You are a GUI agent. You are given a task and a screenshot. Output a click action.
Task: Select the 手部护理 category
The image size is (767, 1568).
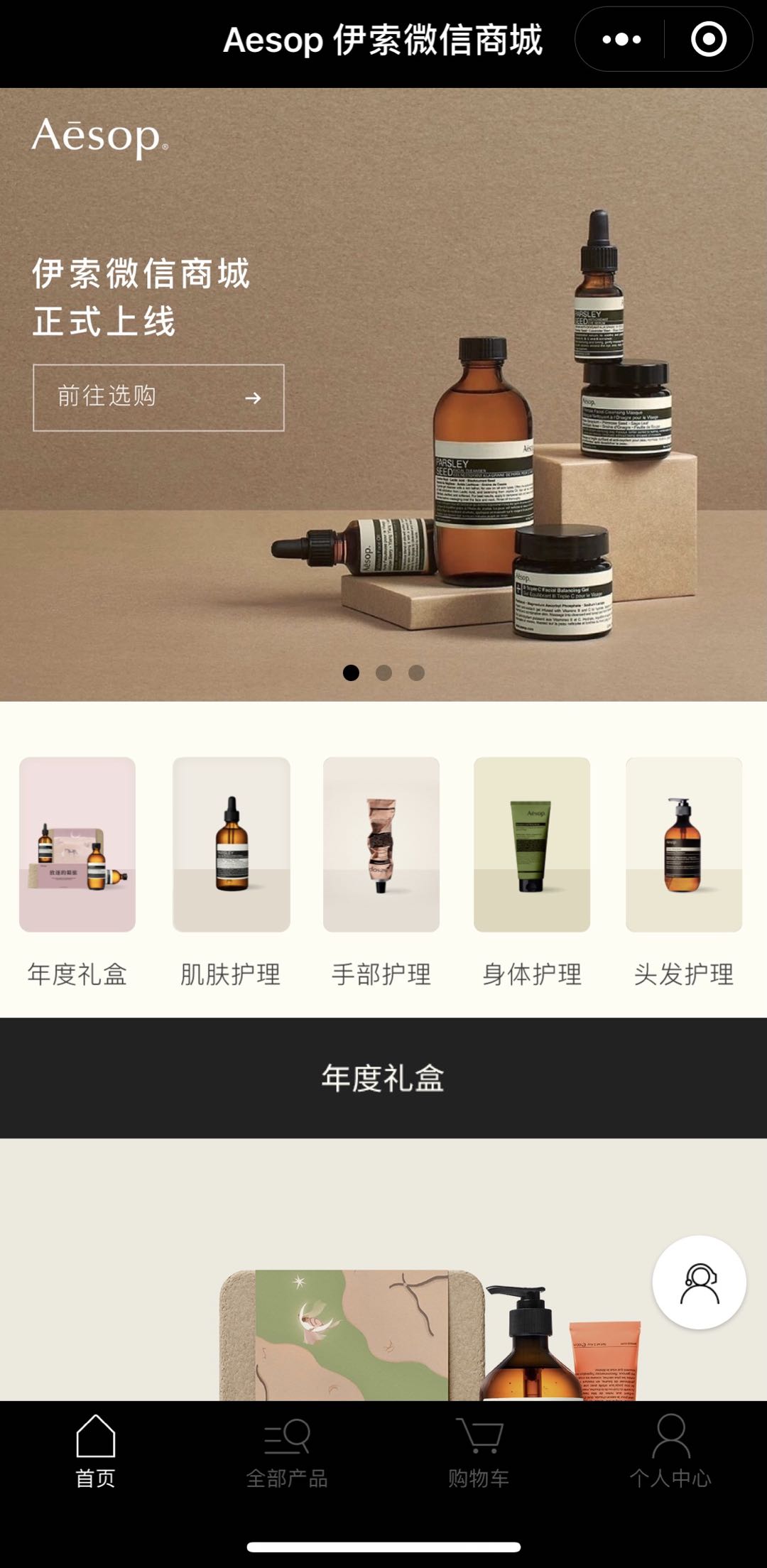click(x=381, y=845)
